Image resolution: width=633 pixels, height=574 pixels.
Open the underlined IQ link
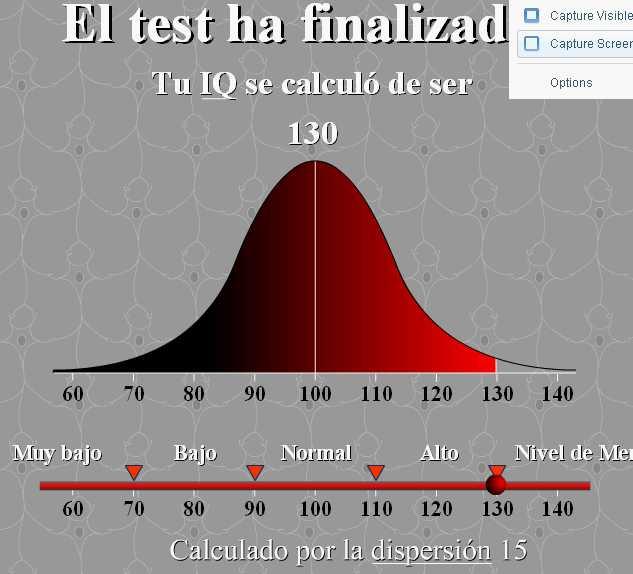click(x=219, y=84)
